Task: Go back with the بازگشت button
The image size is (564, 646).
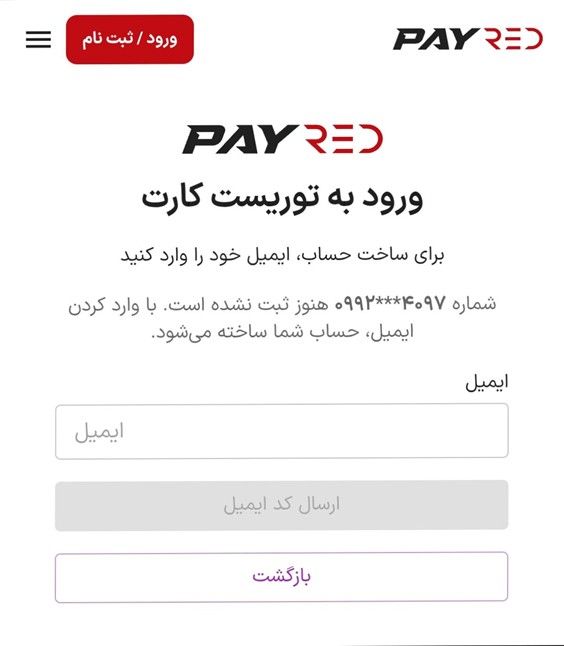Action: (x=282, y=577)
